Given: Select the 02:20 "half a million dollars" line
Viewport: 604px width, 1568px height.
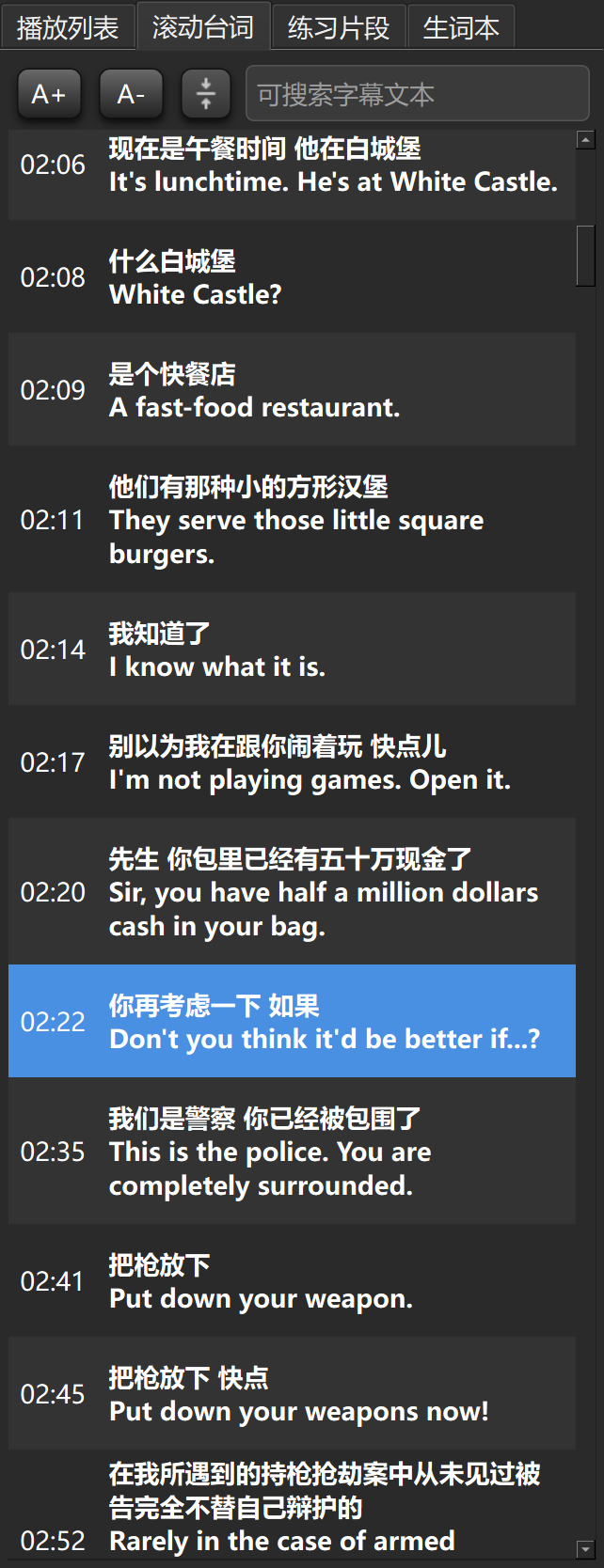Looking at the screenshot, I should 292,892.
